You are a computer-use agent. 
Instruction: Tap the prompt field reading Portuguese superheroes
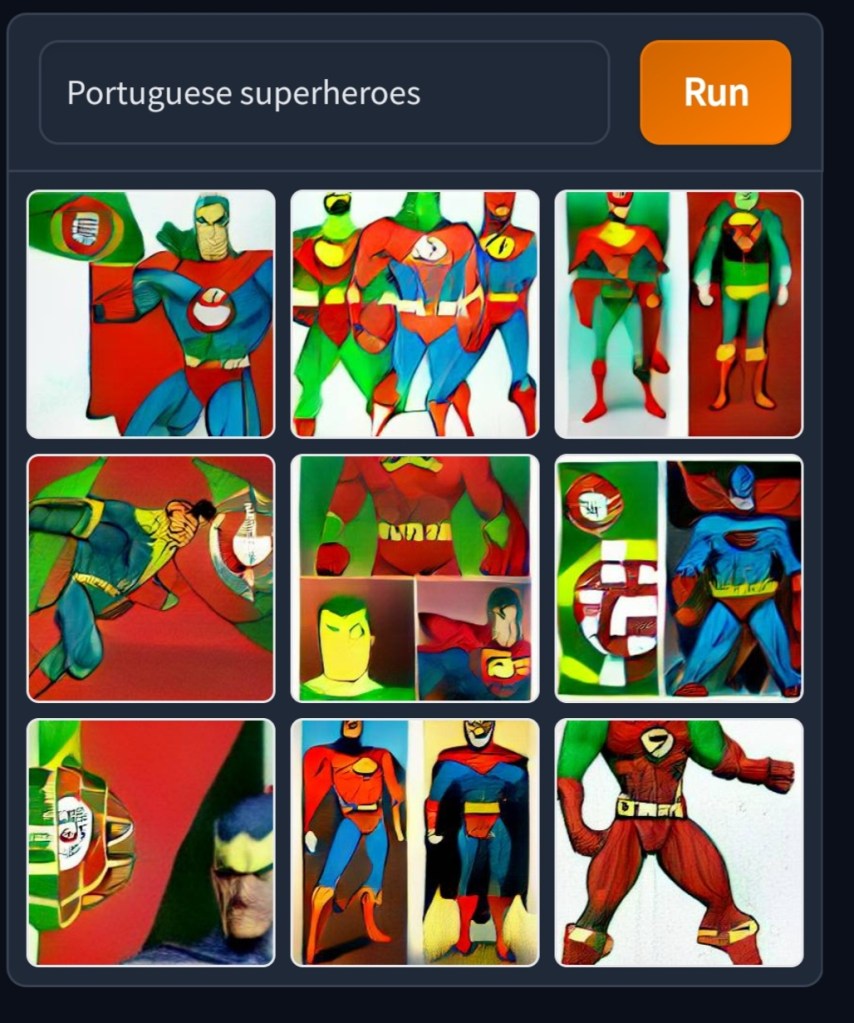point(323,93)
